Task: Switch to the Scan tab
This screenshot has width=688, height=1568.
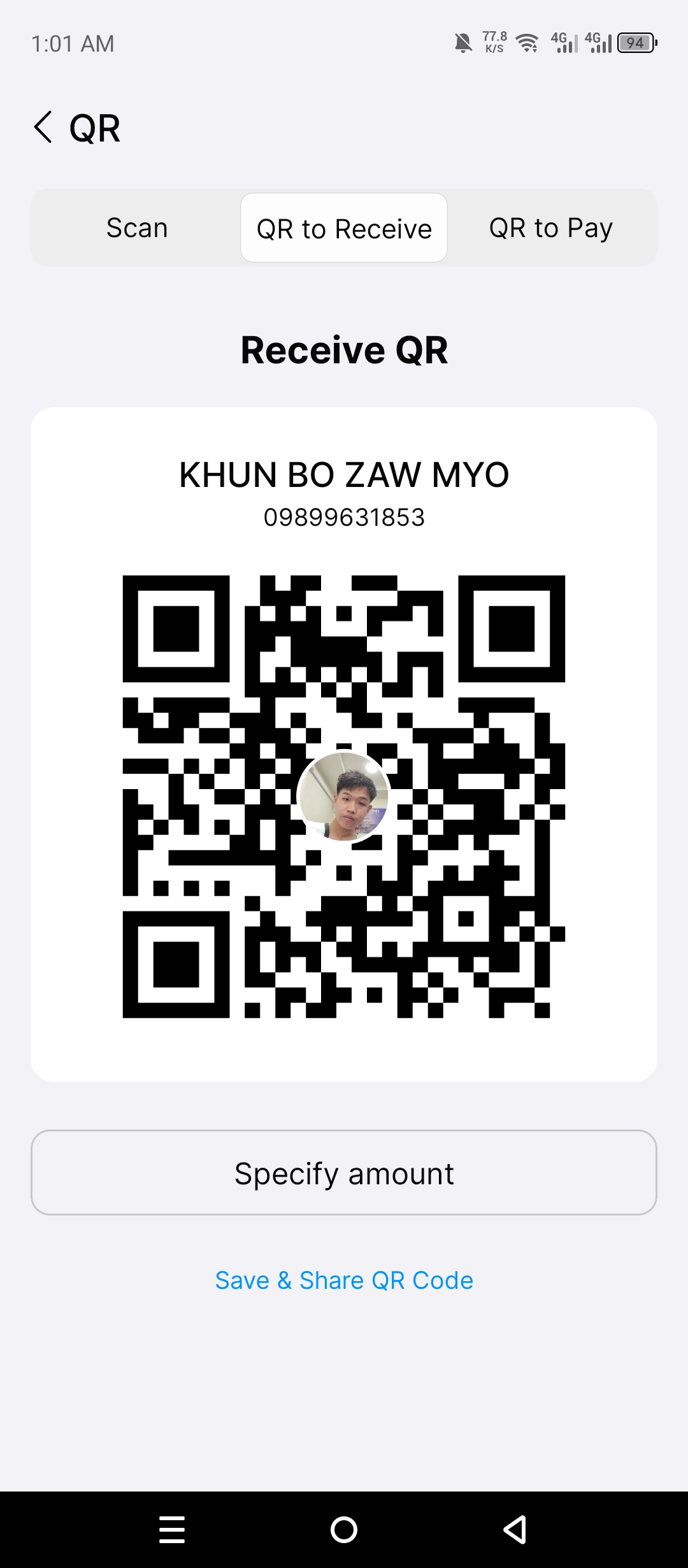Action: (137, 228)
